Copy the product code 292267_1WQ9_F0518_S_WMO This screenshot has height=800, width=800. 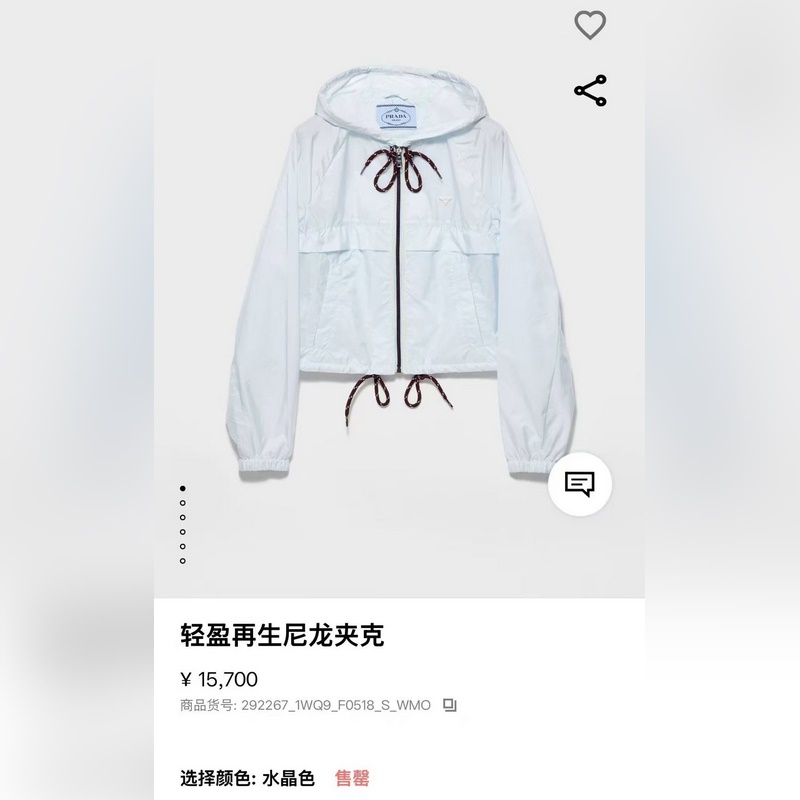click(x=449, y=705)
